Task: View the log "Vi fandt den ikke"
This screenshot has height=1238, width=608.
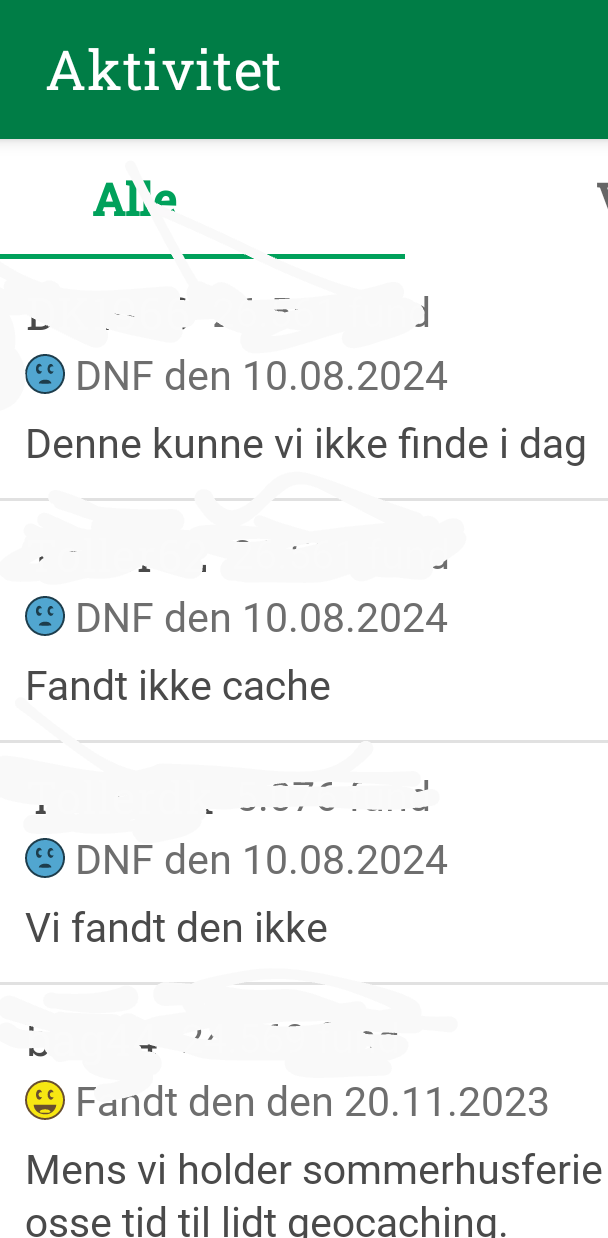Action: [x=177, y=929]
